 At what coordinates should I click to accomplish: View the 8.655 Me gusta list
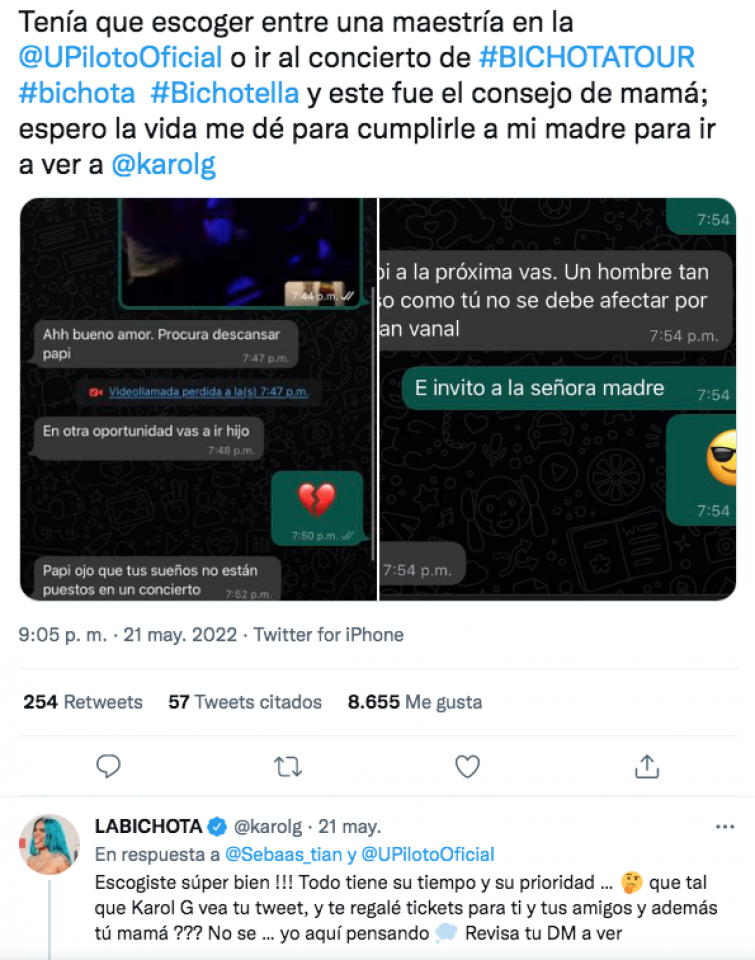click(415, 702)
